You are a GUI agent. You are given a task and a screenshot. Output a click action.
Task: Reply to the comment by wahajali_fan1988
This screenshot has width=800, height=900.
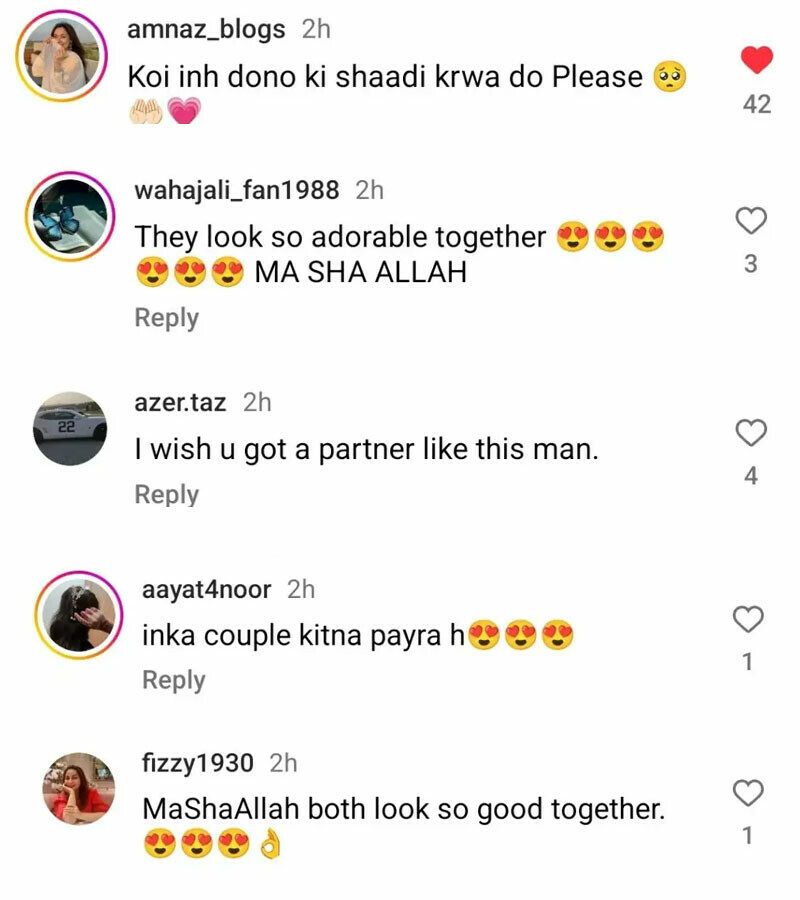(x=167, y=318)
